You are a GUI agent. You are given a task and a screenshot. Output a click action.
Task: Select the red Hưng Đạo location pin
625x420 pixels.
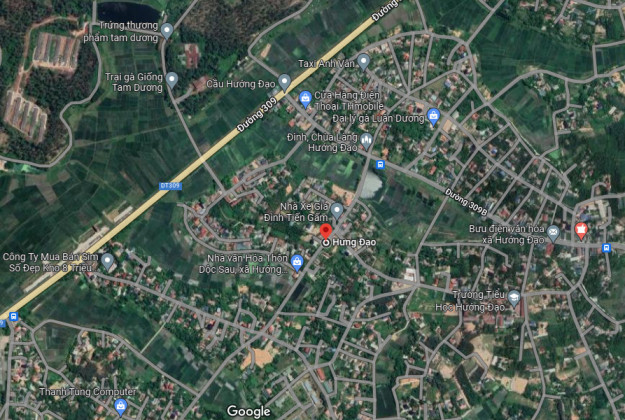click(x=326, y=232)
